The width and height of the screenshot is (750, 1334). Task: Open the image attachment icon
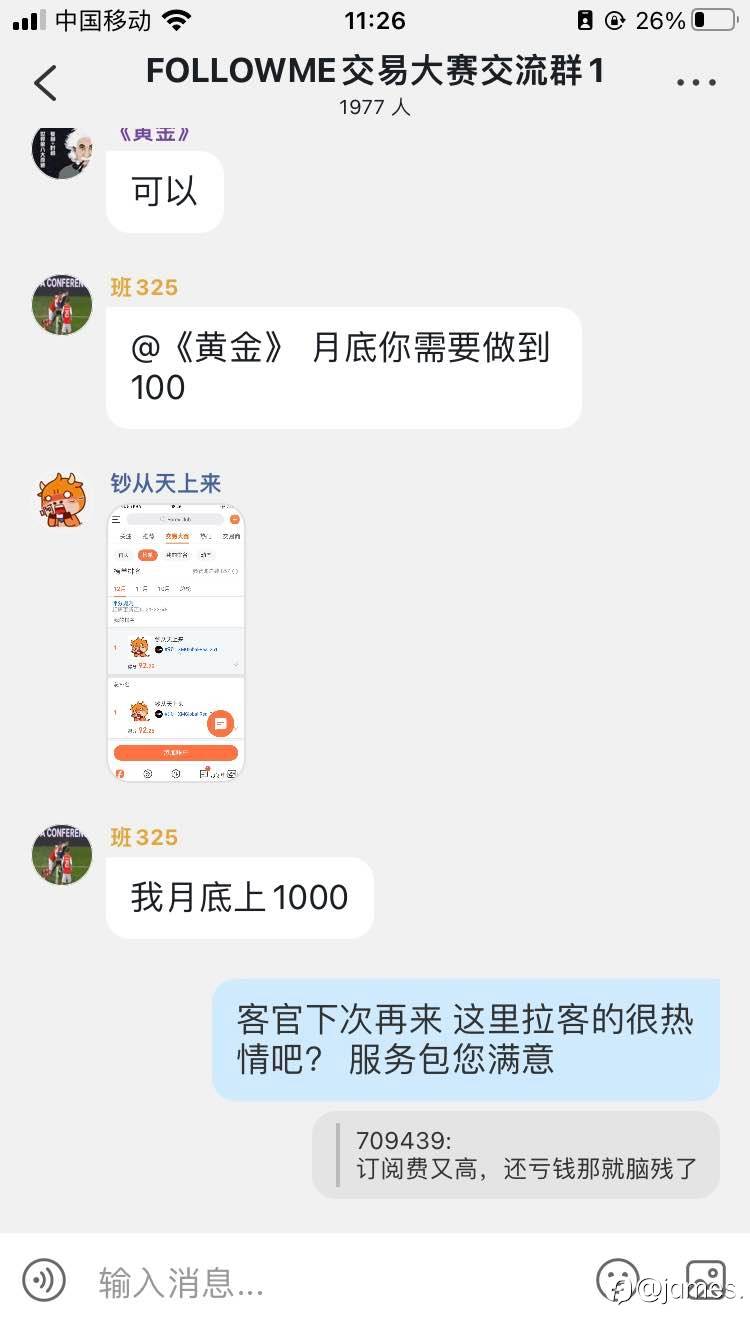pyautogui.click(x=705, y=1279)
